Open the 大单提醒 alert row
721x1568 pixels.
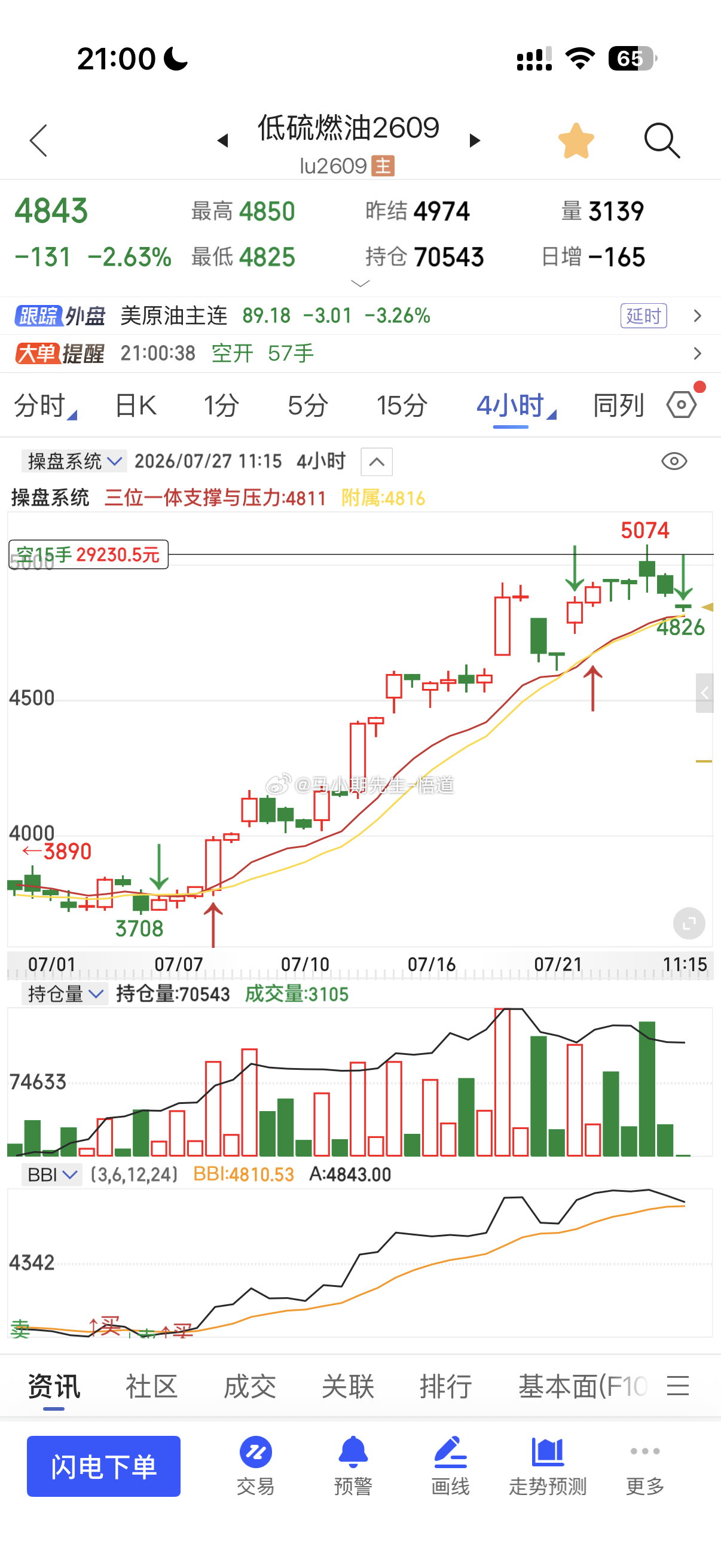click(x=360, y=353)
